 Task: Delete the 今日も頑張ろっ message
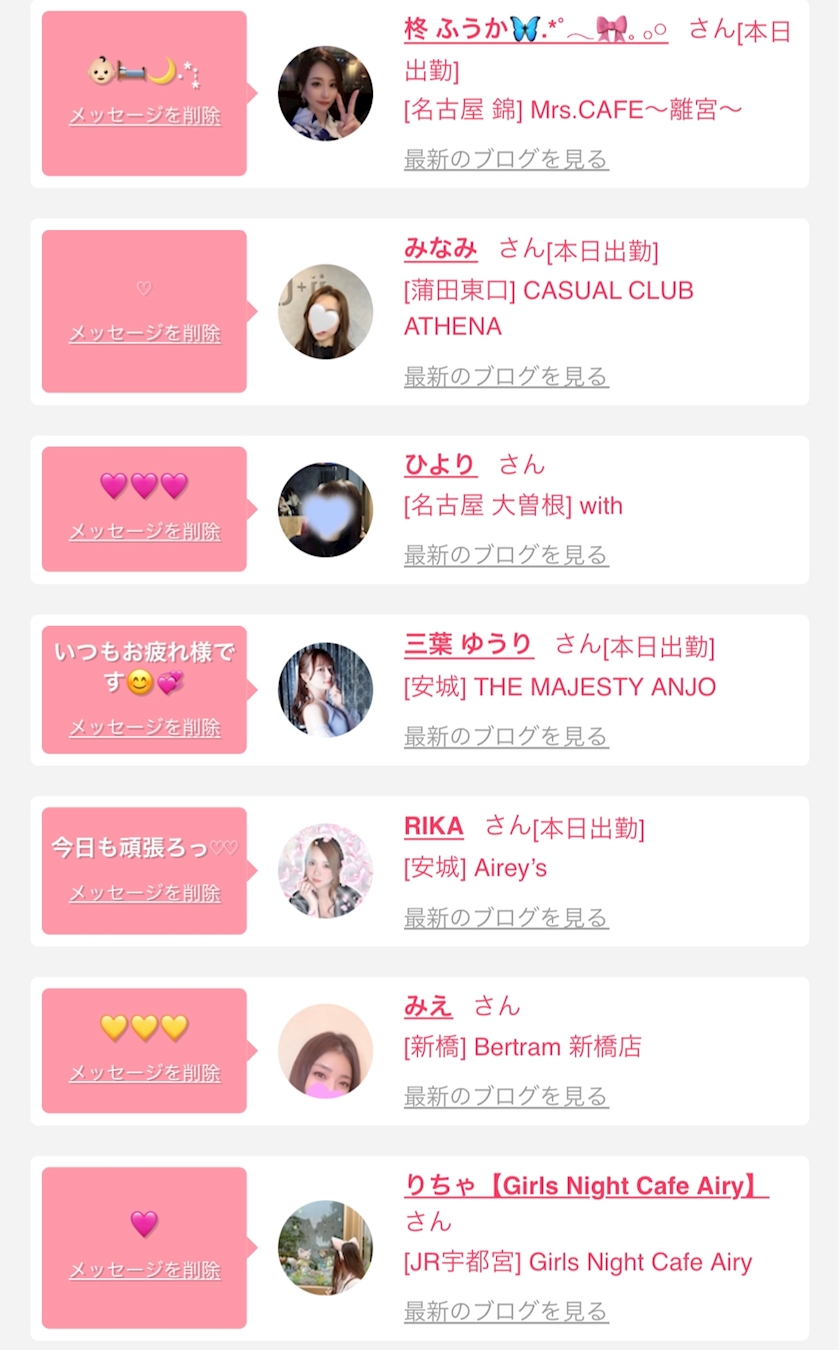point(145,893)
